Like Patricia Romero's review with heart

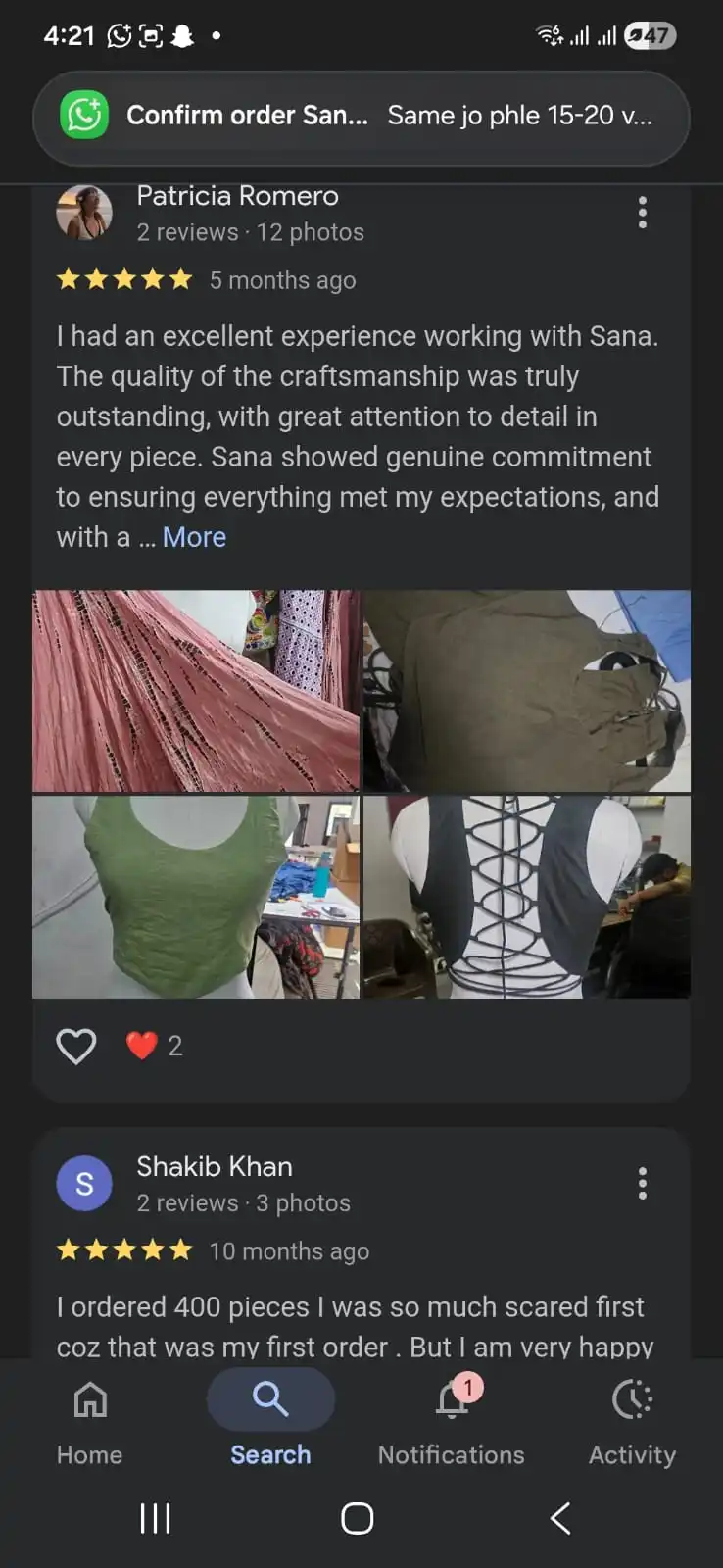76,1046
